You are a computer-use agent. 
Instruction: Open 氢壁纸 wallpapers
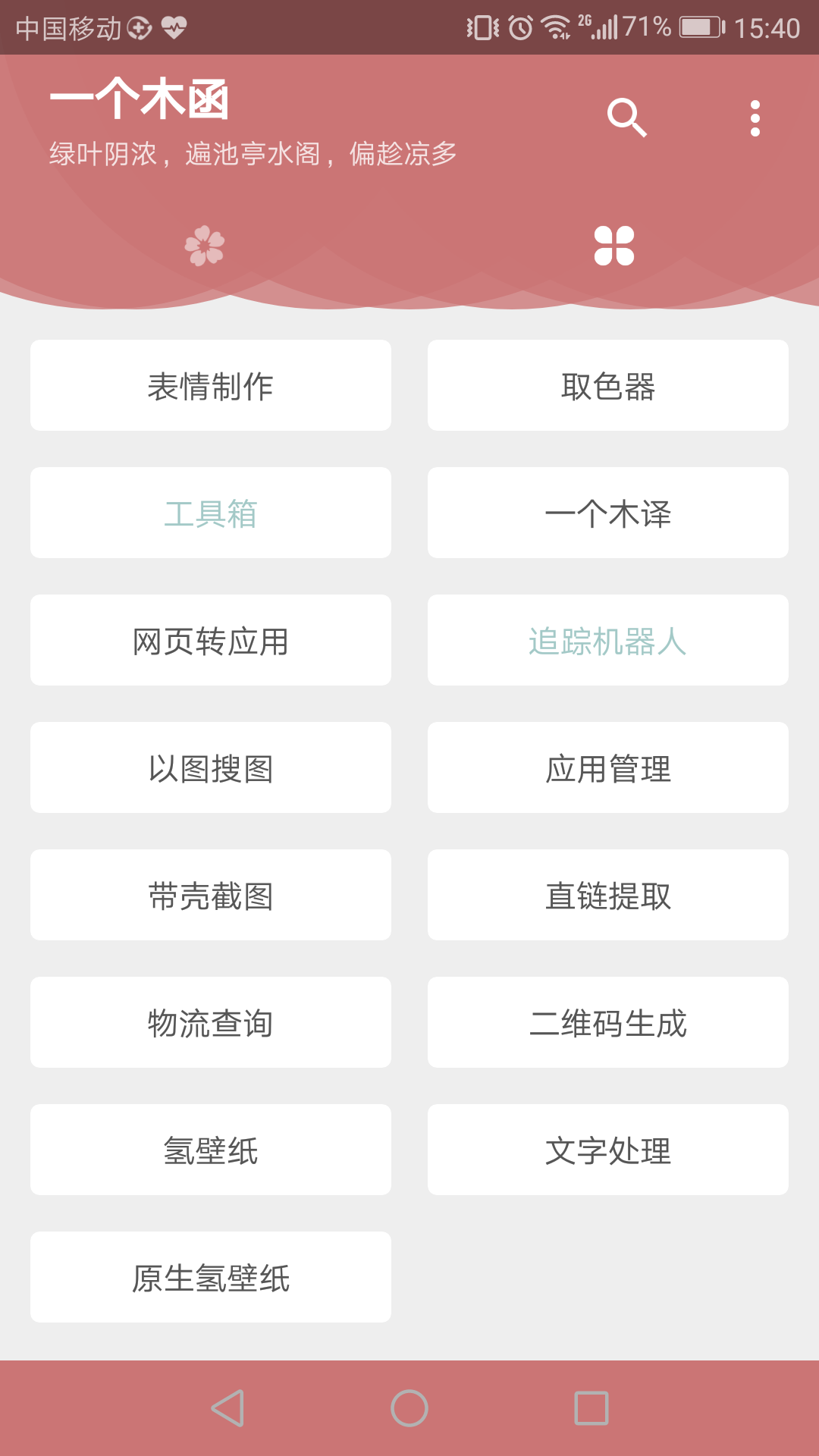[x=211, y=1150]
